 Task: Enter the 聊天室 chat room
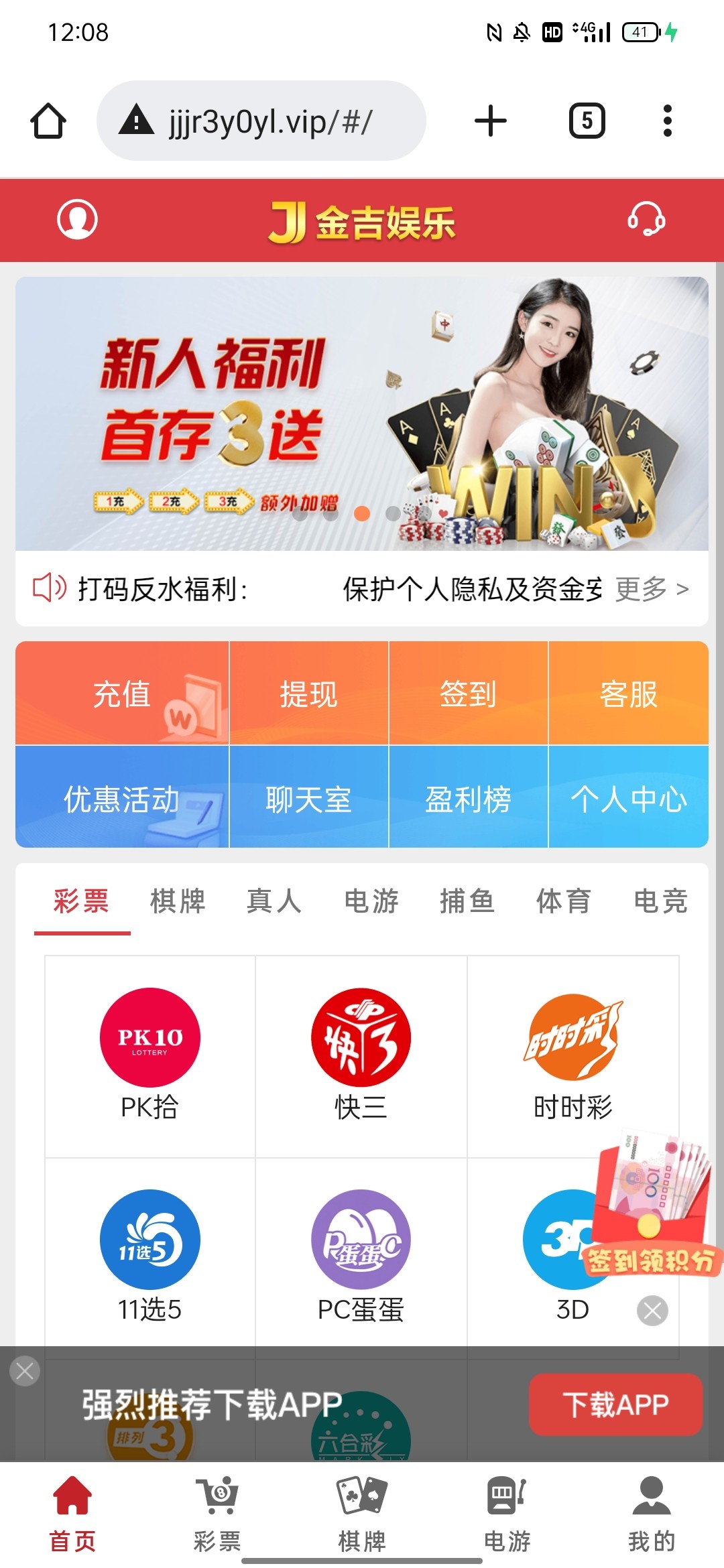click(308, 799)
